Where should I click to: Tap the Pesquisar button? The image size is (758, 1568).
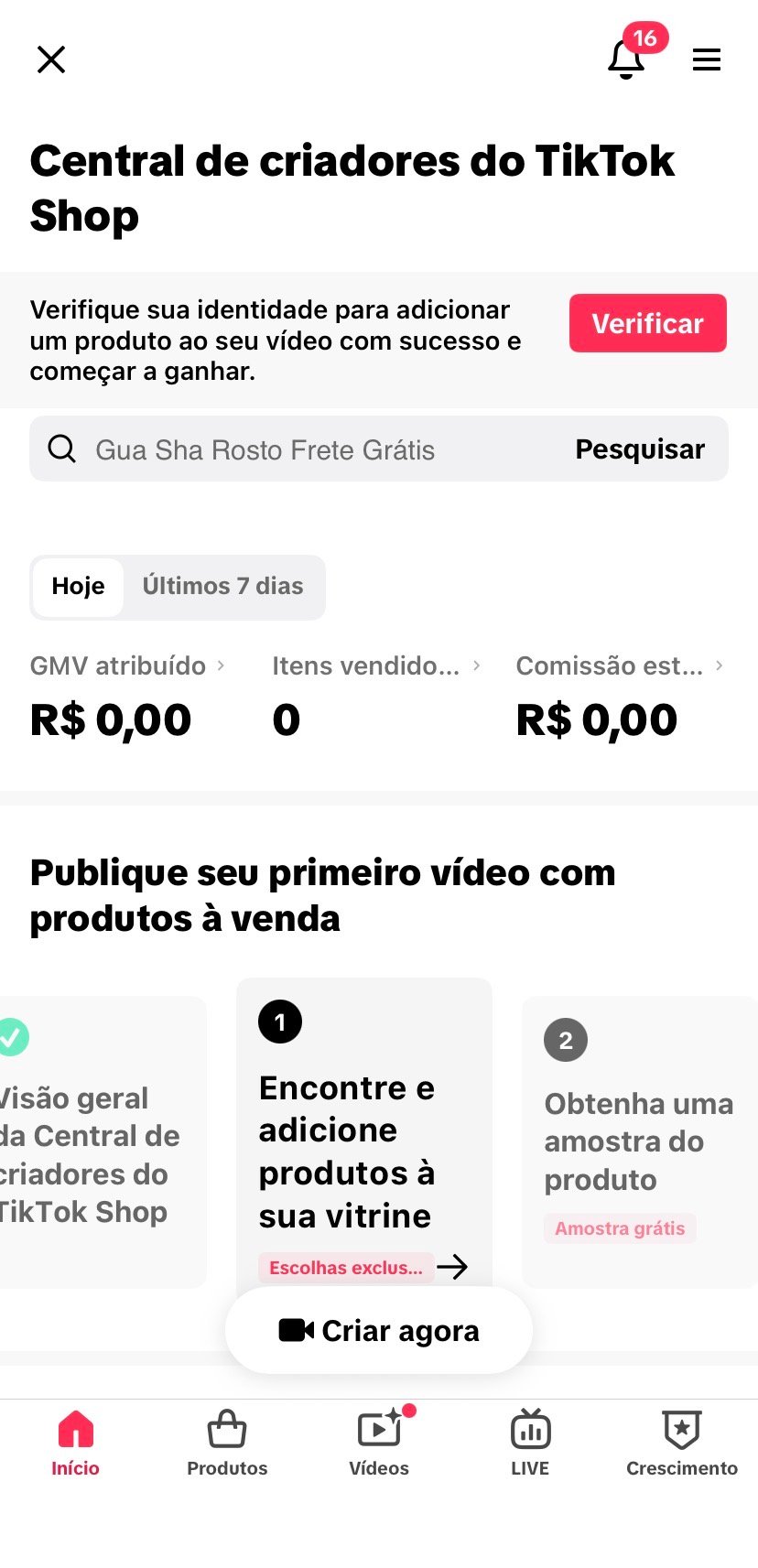639,449
